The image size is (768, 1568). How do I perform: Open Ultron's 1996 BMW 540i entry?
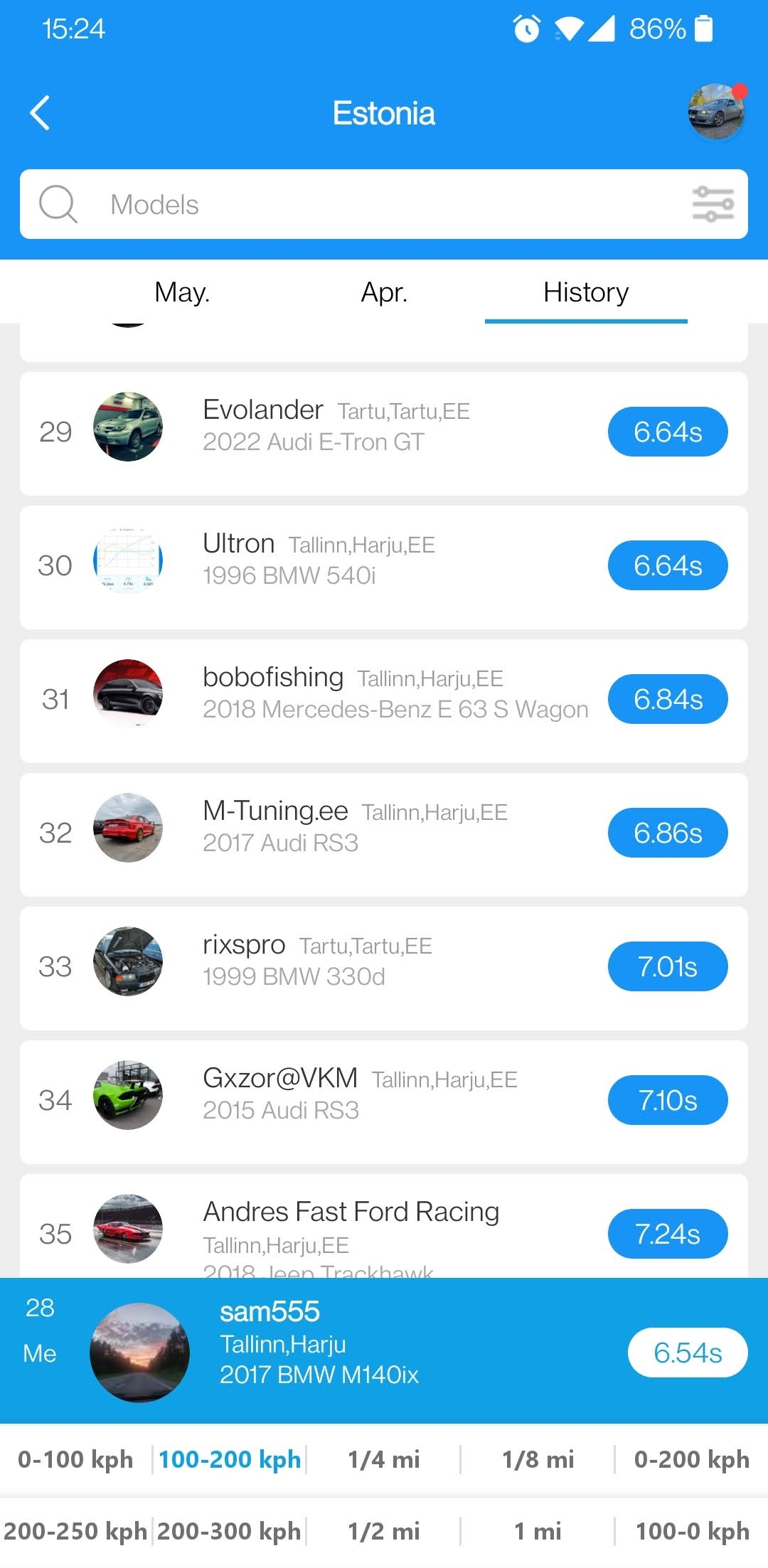384,567
